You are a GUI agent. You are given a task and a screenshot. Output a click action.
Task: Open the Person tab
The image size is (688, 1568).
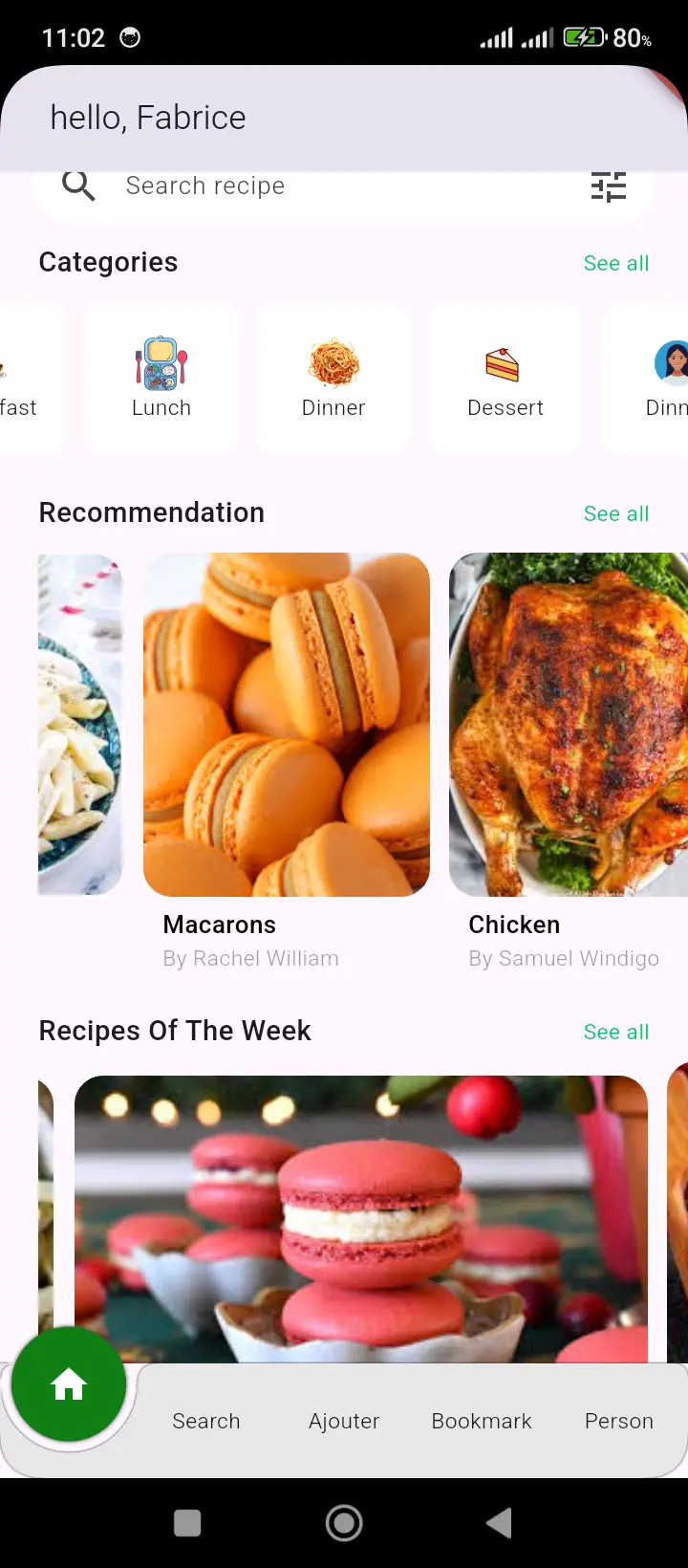[619, 1422]
